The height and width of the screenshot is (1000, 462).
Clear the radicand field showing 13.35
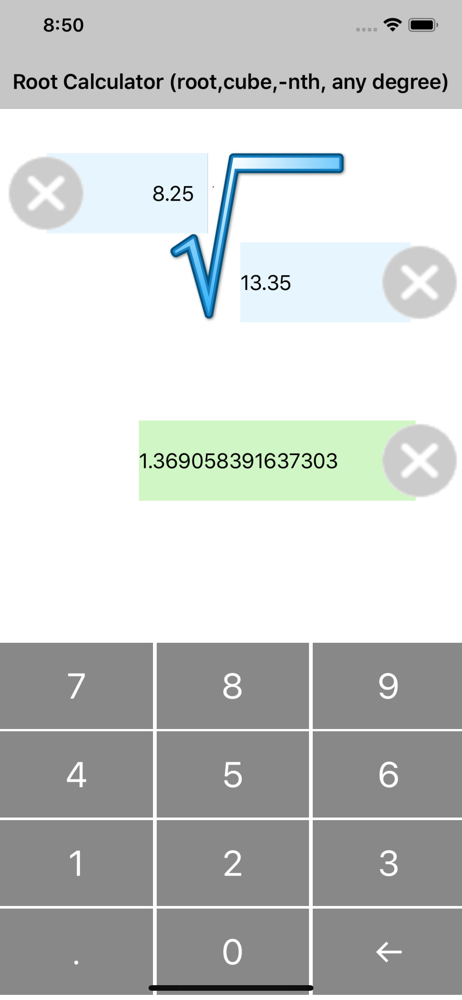pyautogui.click(x=420, y=282)
